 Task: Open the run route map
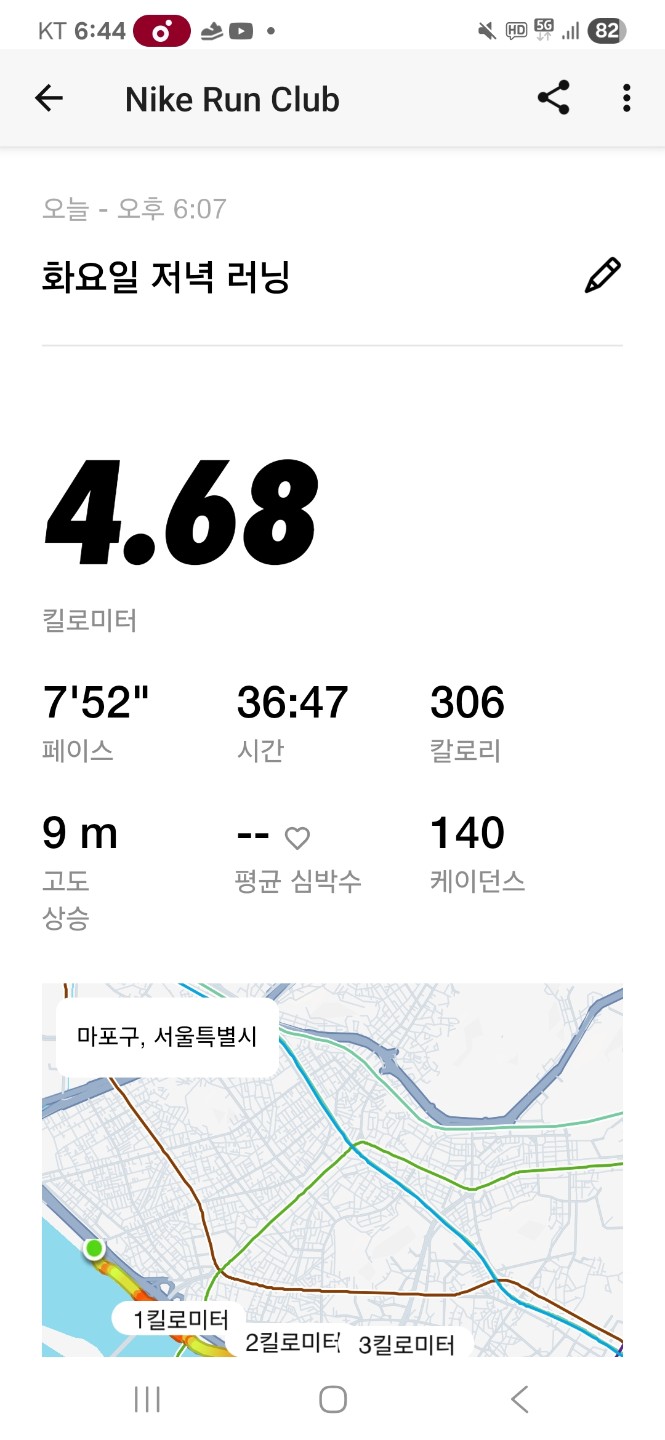(x=332, y=1169)
